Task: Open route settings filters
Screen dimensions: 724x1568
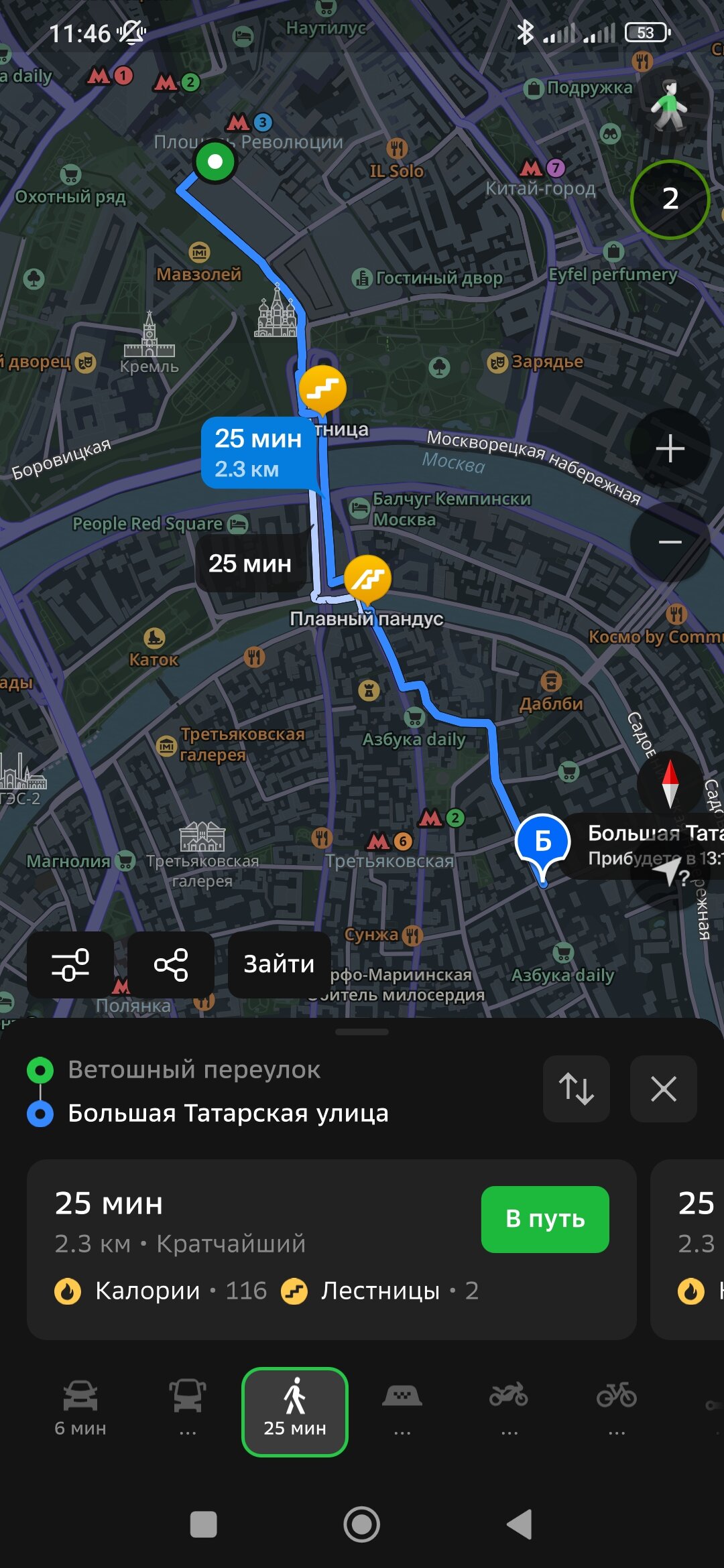Action: pyautogui.click(x=70, y=965)
